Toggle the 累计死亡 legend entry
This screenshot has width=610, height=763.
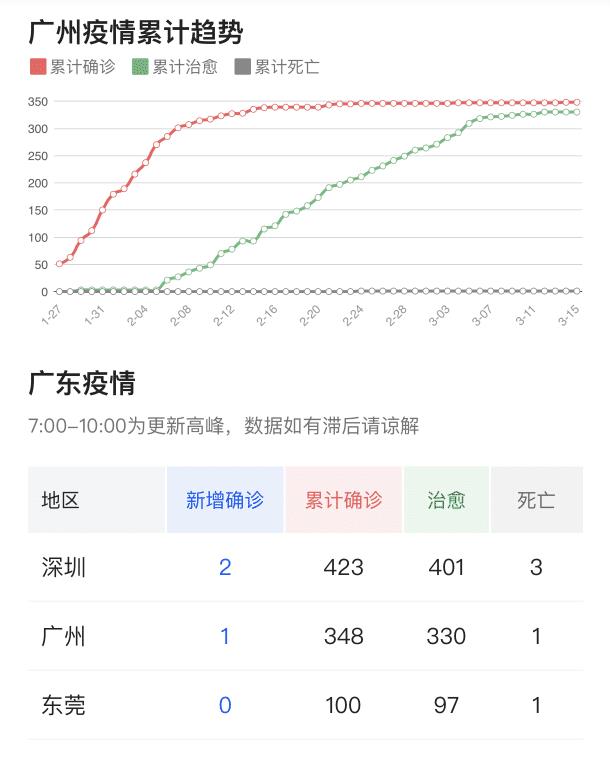point(277,68)
